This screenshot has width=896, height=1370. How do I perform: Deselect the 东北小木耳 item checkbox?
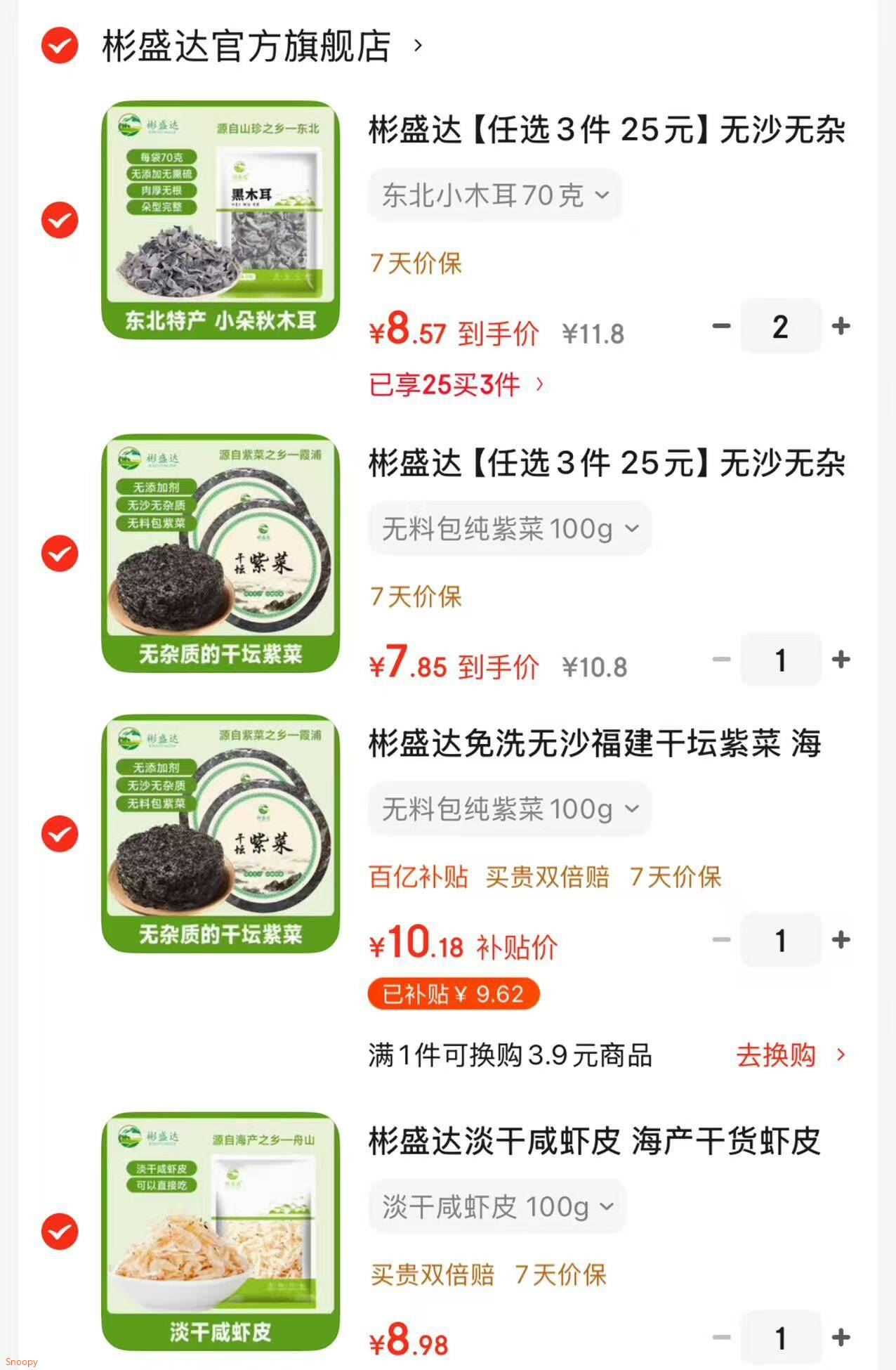click(59, 221)
